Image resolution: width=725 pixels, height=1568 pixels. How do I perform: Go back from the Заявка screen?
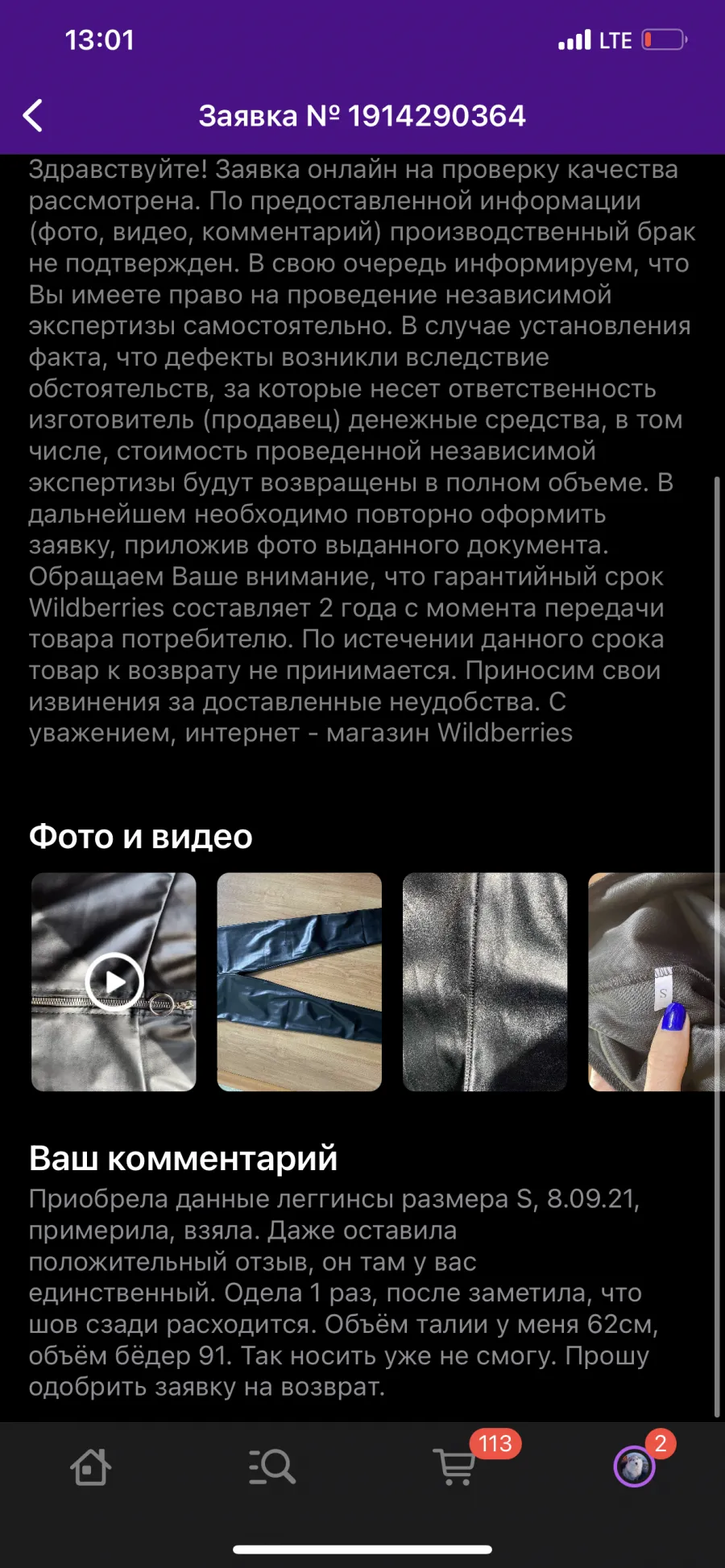pyautogui.click(x=33, y=116)
